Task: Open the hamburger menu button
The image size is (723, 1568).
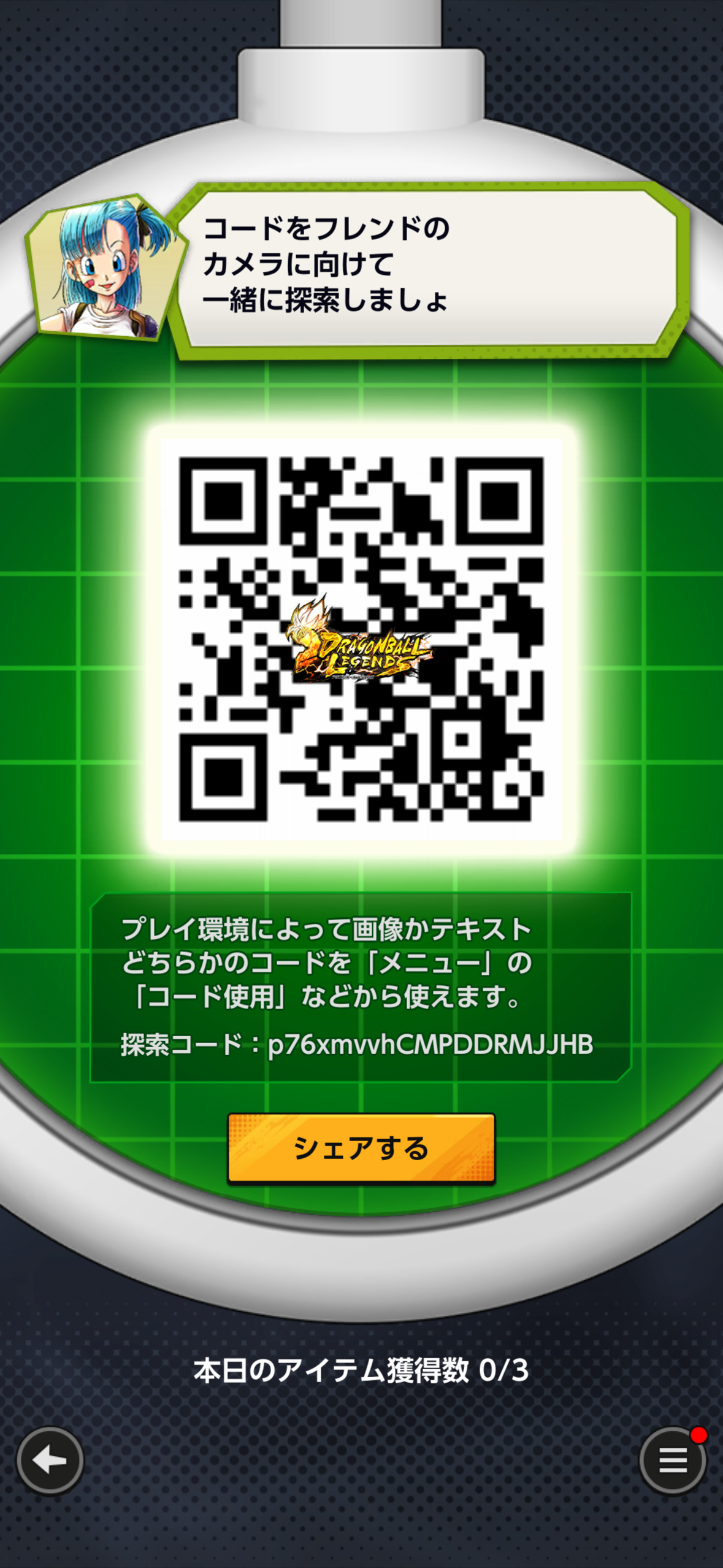Action: point(672,1461)
